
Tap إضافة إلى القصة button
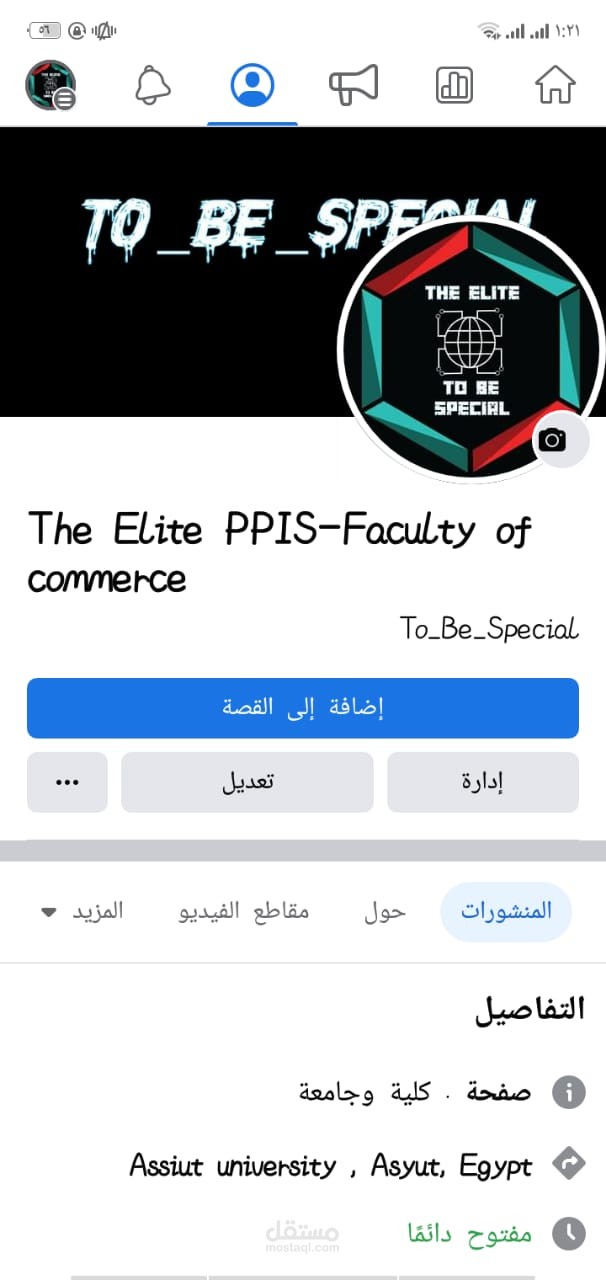click(303, 708)
